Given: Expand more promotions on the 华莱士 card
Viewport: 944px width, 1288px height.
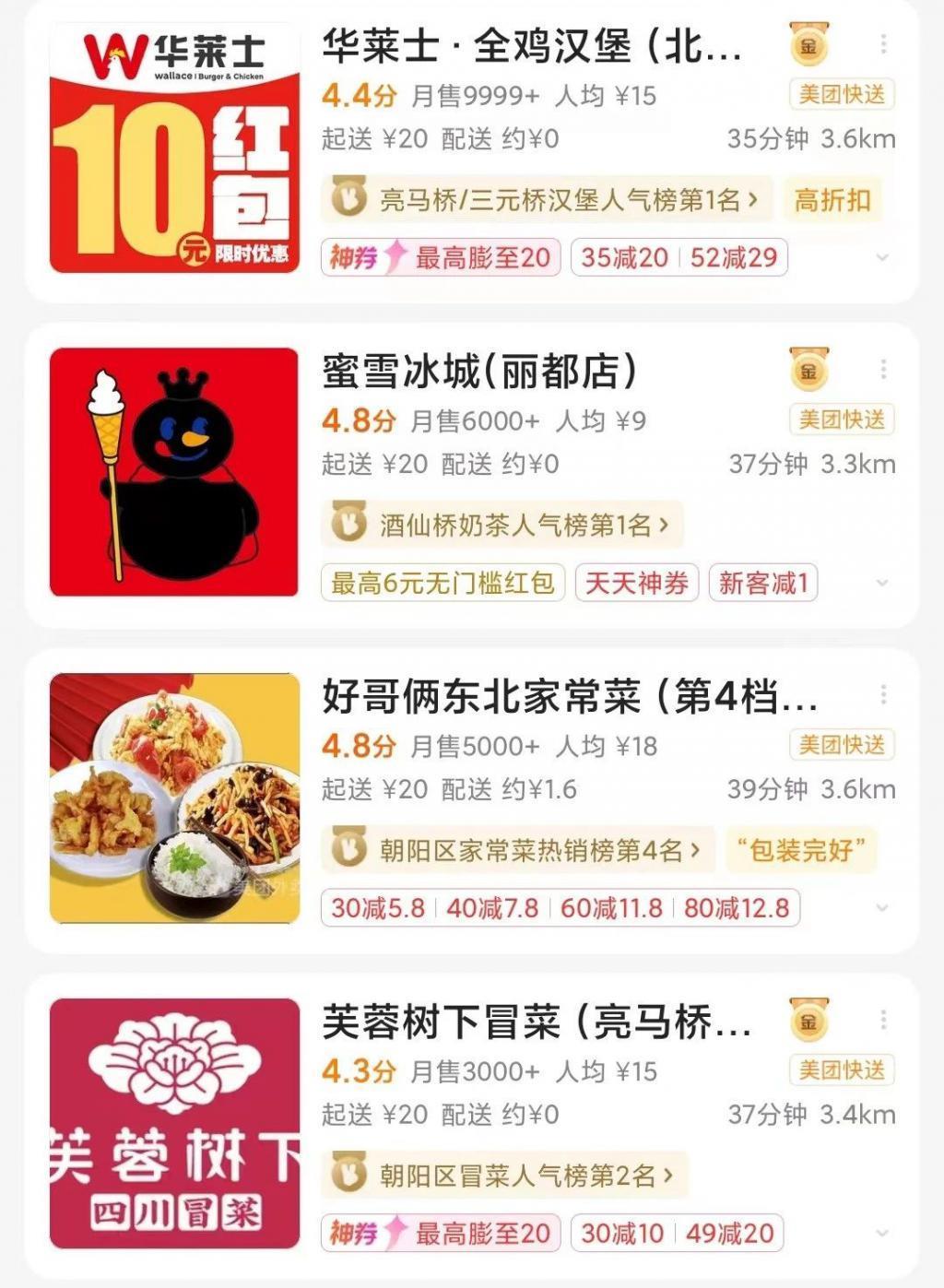Looking at the screenshot, I should coord(882,259).
